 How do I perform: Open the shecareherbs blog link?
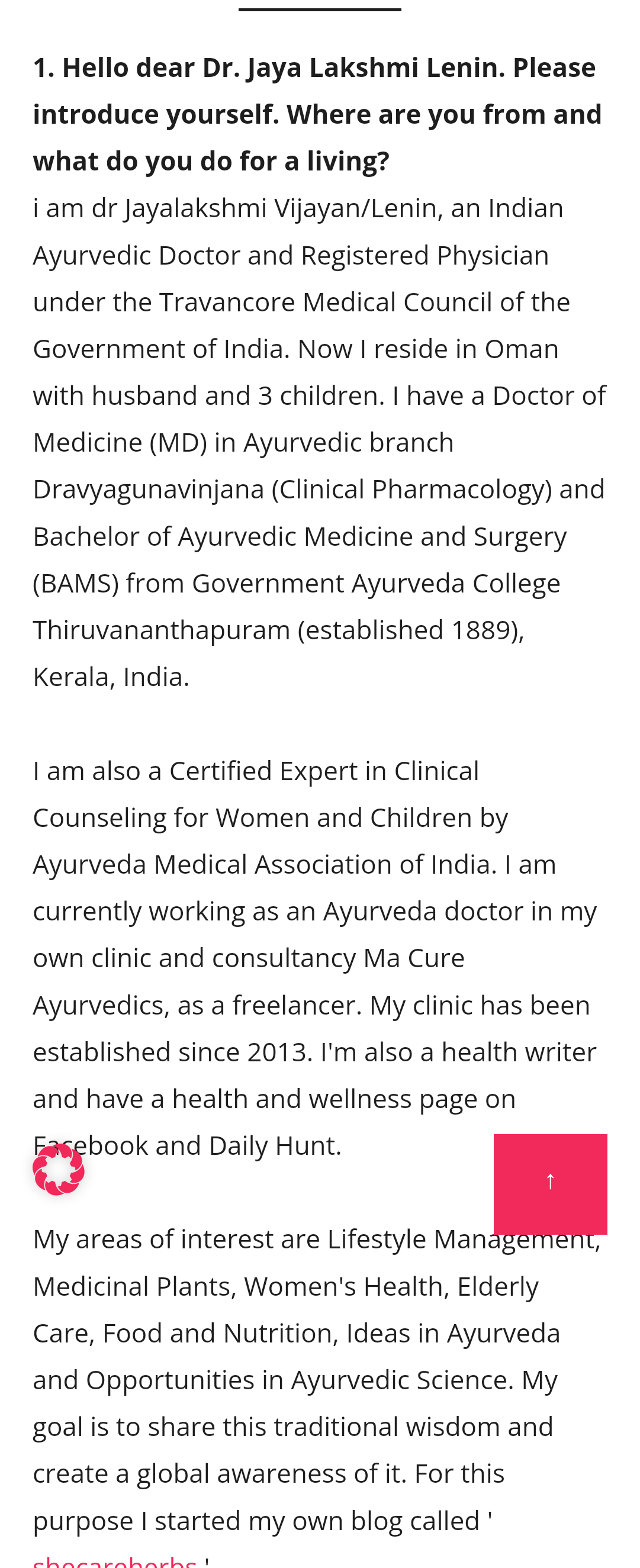coord(114,1561)
